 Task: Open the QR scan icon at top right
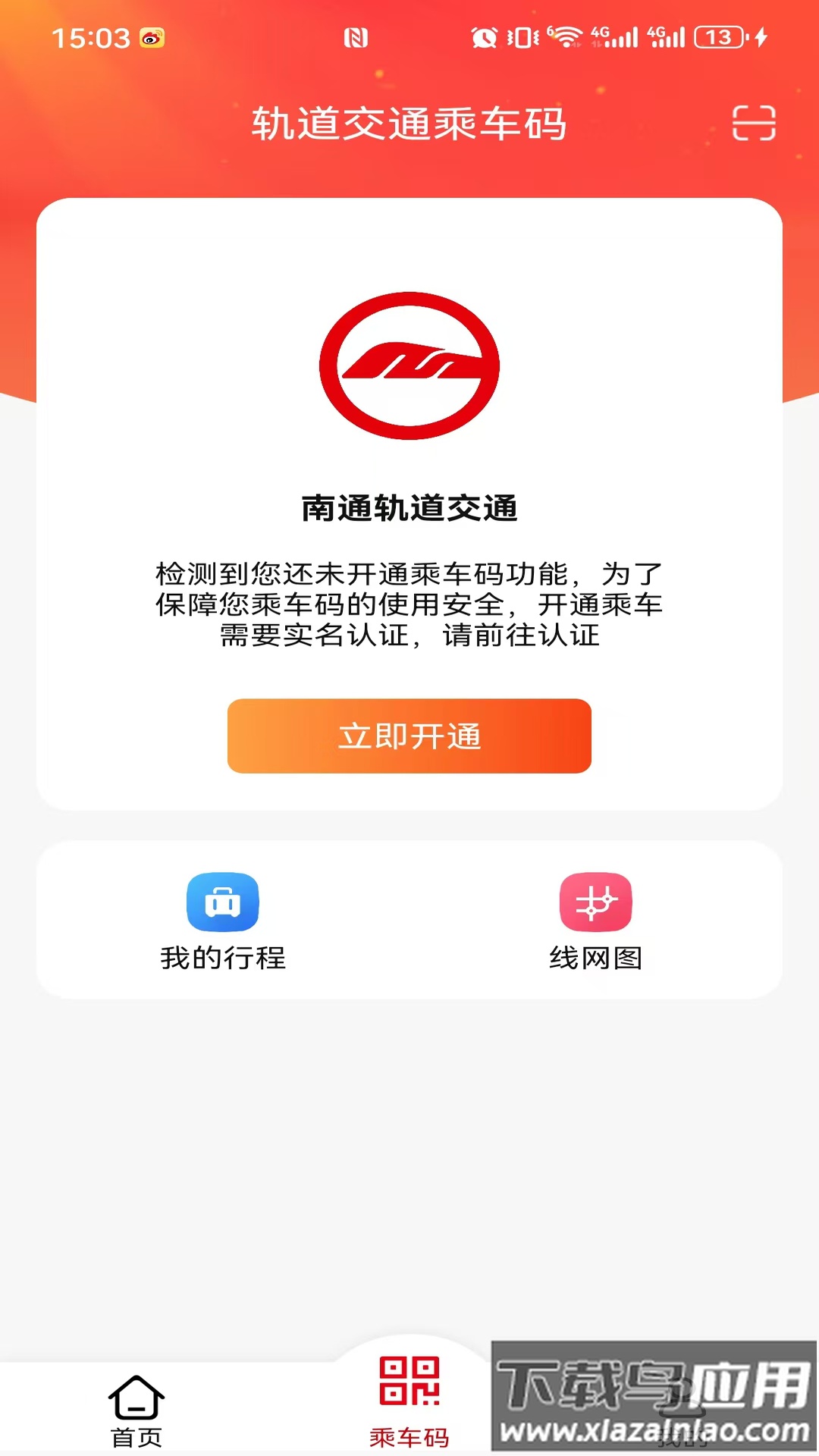pos(755,124)
